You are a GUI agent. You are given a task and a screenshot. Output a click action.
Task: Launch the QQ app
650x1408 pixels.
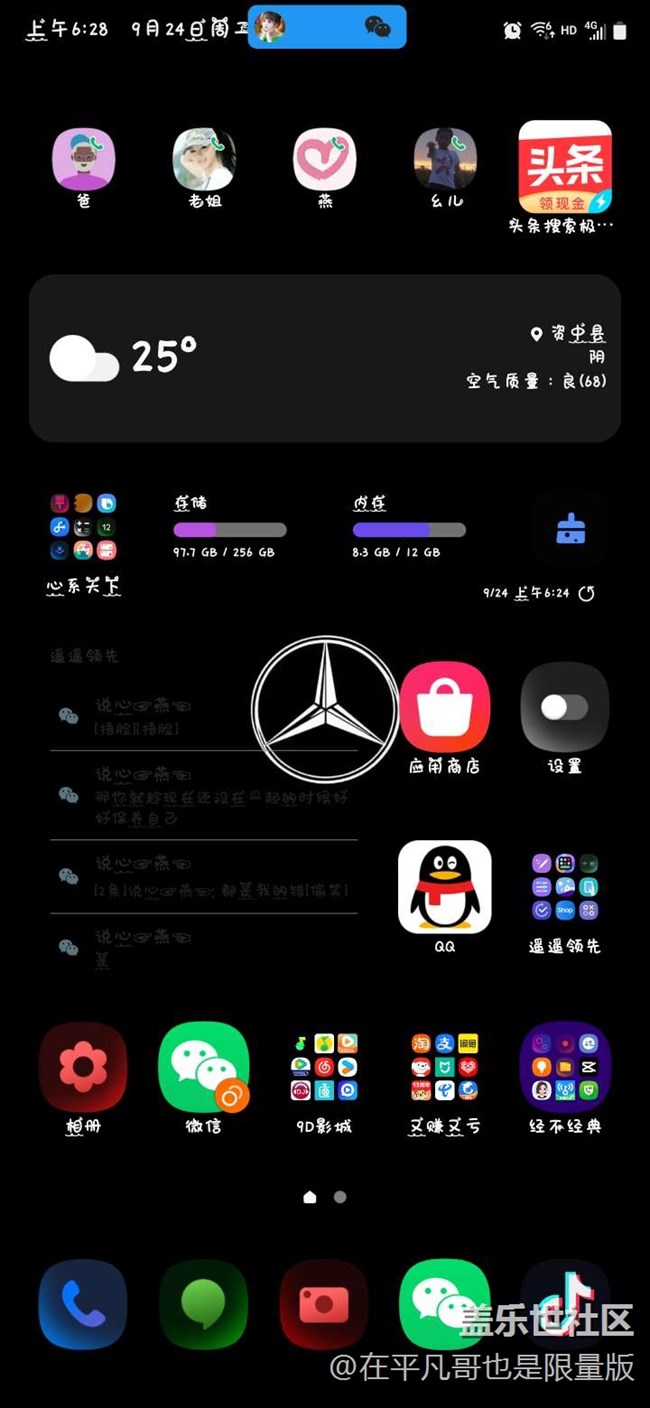(445, 886)
